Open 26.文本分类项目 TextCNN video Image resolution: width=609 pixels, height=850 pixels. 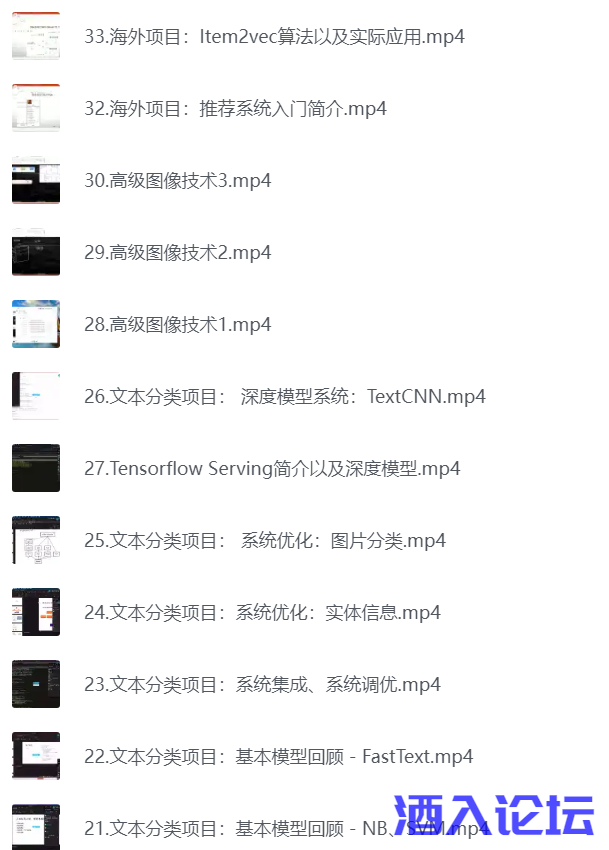[x=284, y=397]
